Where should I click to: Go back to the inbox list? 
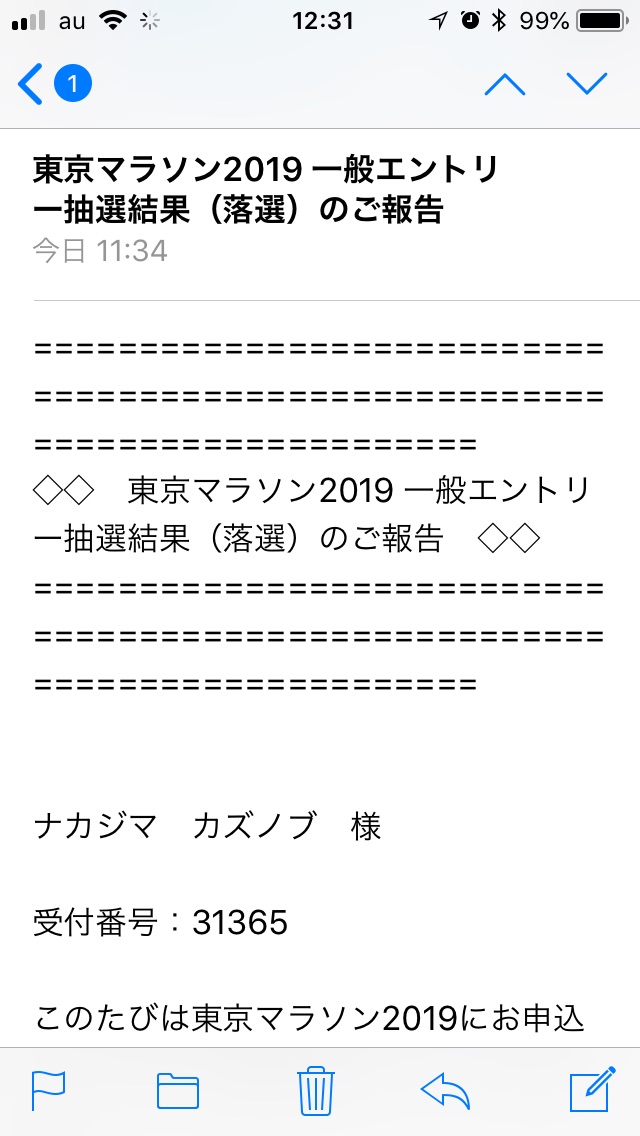(x=52, y=85)
